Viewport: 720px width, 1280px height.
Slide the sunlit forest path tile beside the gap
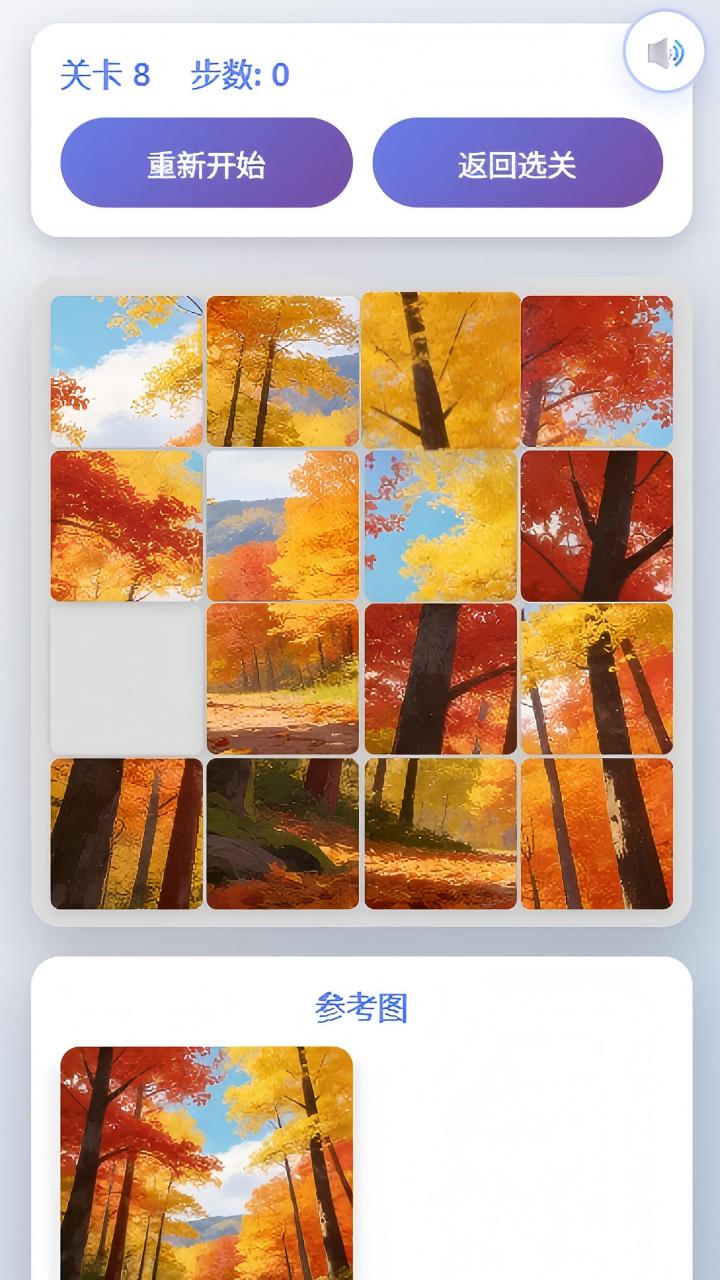click(282, 678)
